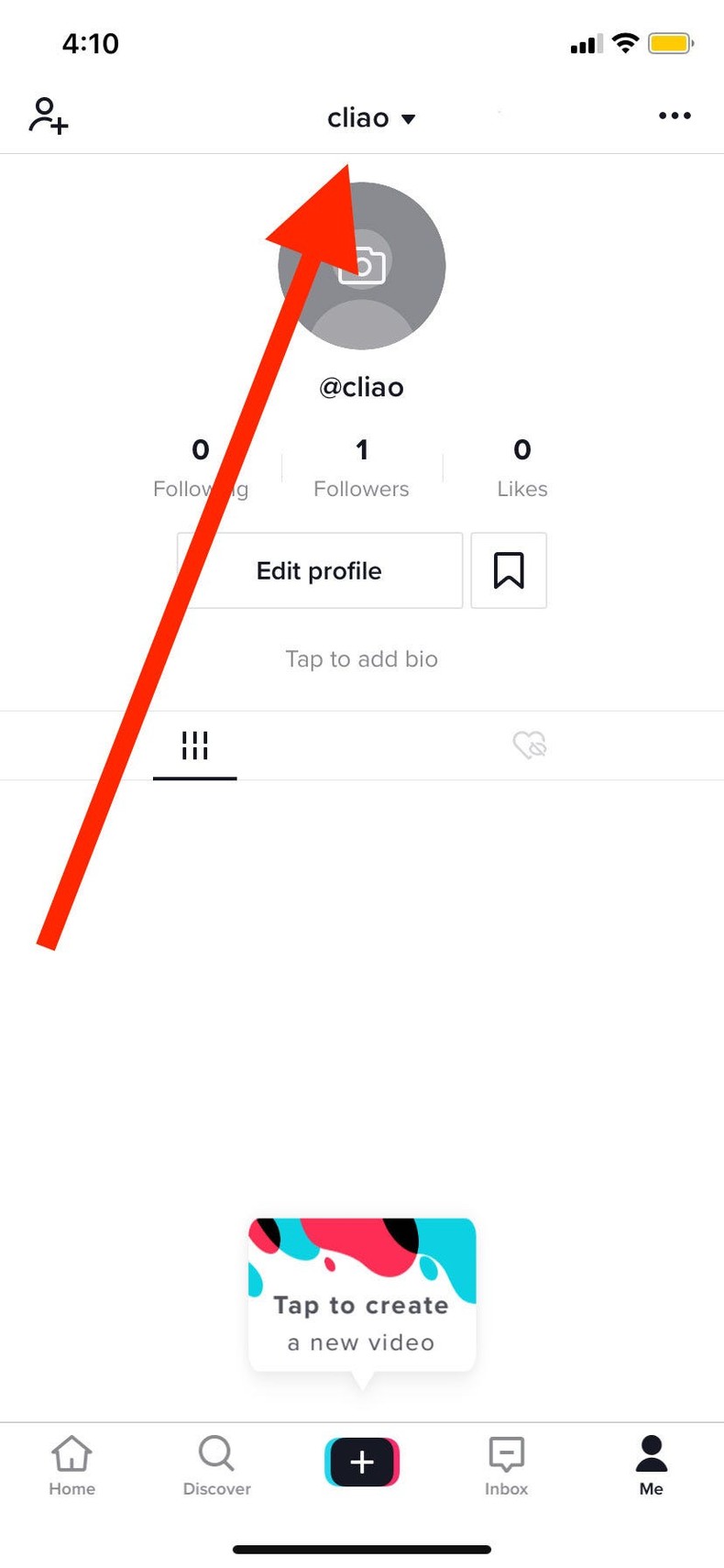The height and width of the screenshot is (1568, 724).
Task: Open the add friends icon
Action: (x=47, y=116)
